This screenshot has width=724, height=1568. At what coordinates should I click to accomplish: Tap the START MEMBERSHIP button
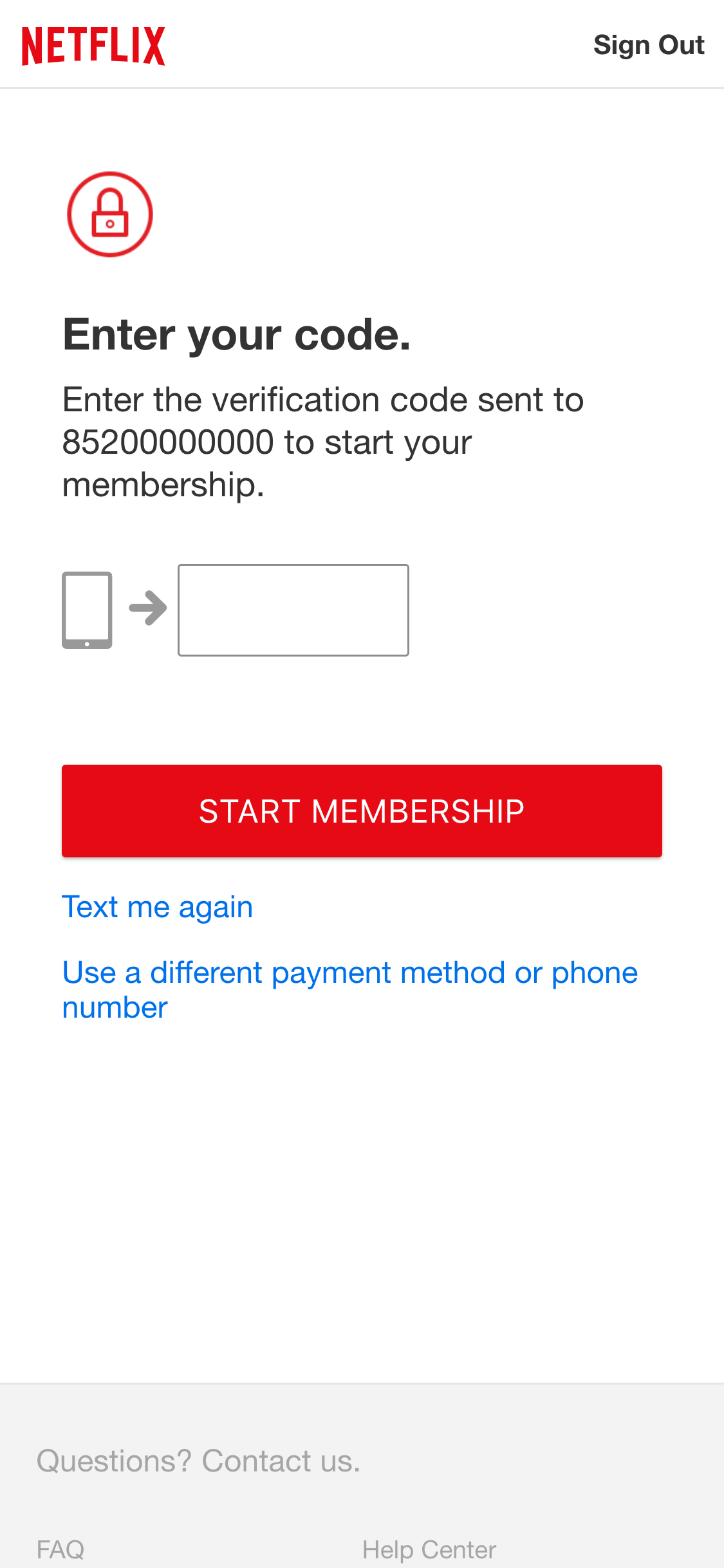pos(362,811)
